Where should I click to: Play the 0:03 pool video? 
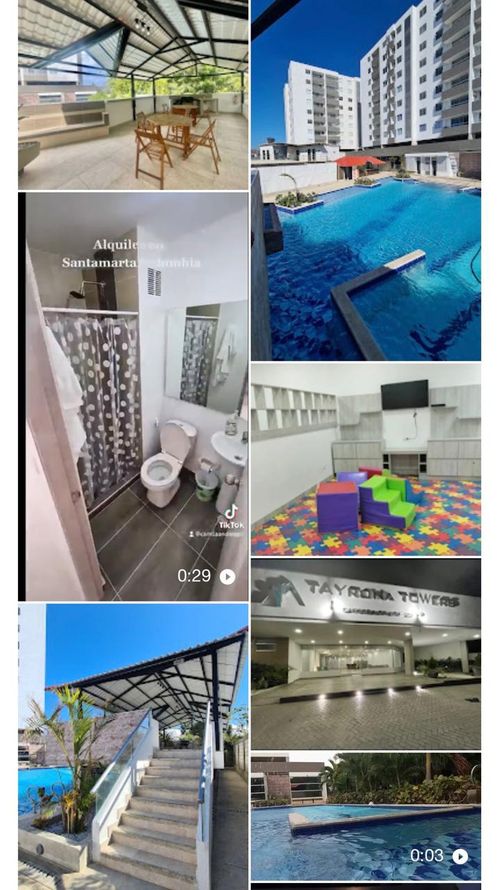point(366,817)
